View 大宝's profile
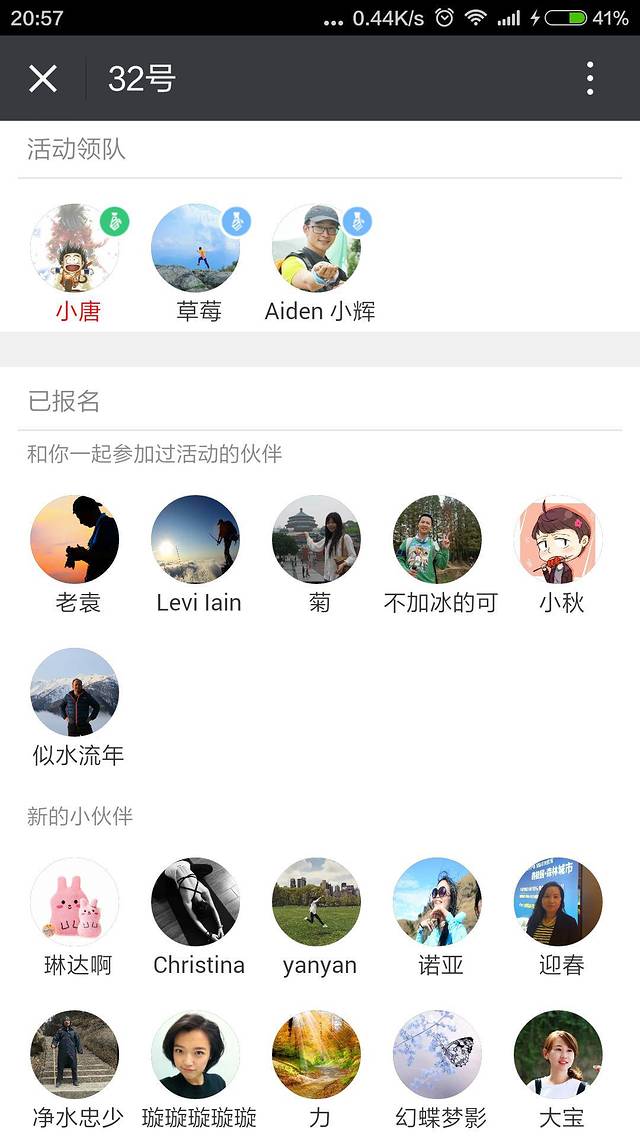Viewport: 640px width, 1137px height. click(x=559, y=1054)
